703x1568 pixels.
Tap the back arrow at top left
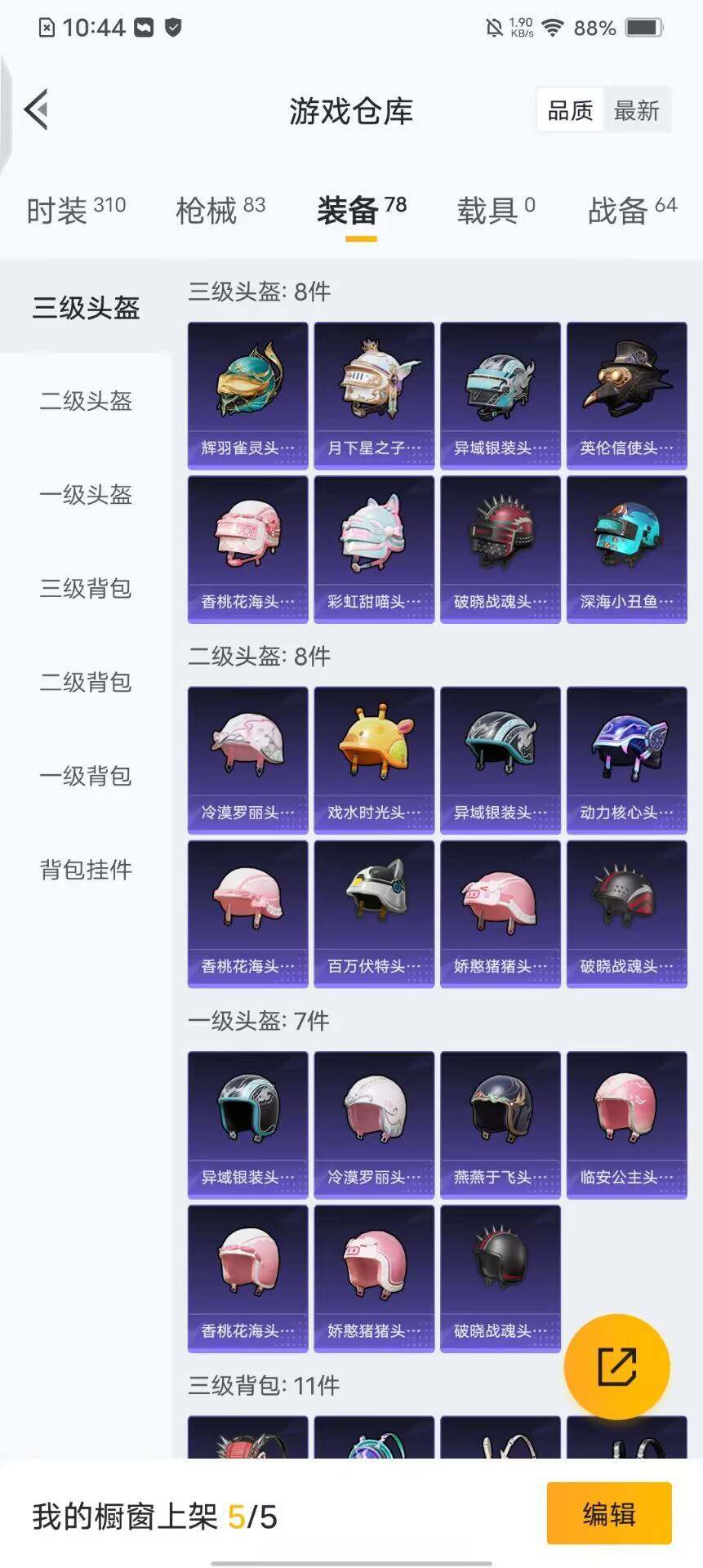[x=37, y=110]
